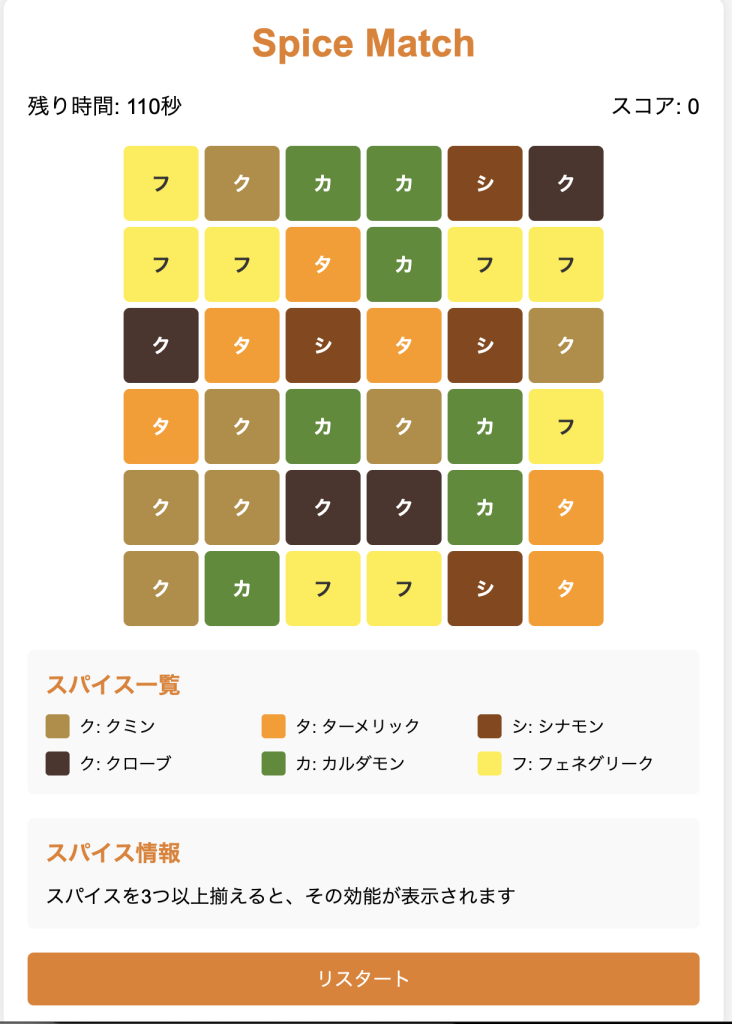Select the turmeric タ tile in the fifth row
Image resolution: width=732 pixels, height=1024 pixels.
(x=566, y=507)
